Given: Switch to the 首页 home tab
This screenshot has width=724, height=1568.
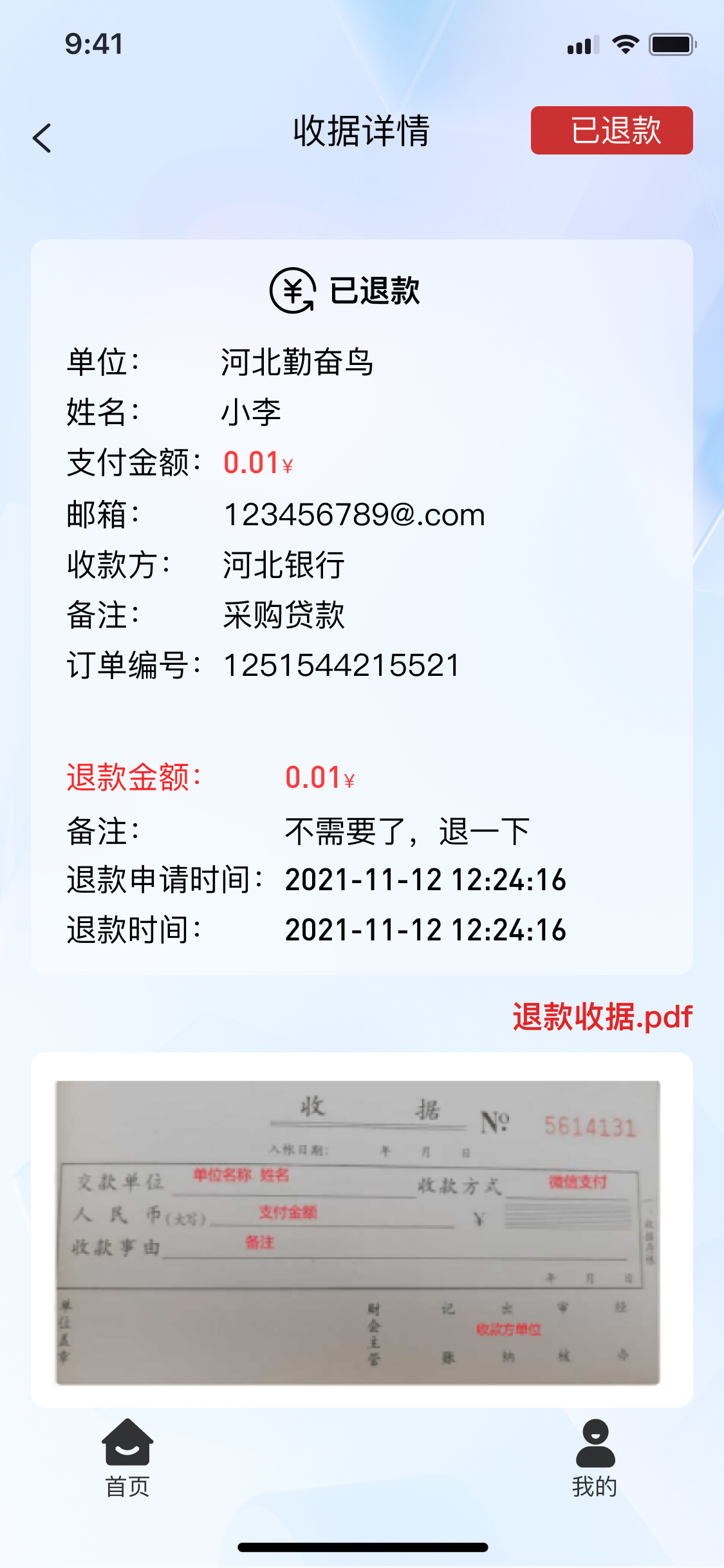Looking at the screenshot, I should (127, 1459).
